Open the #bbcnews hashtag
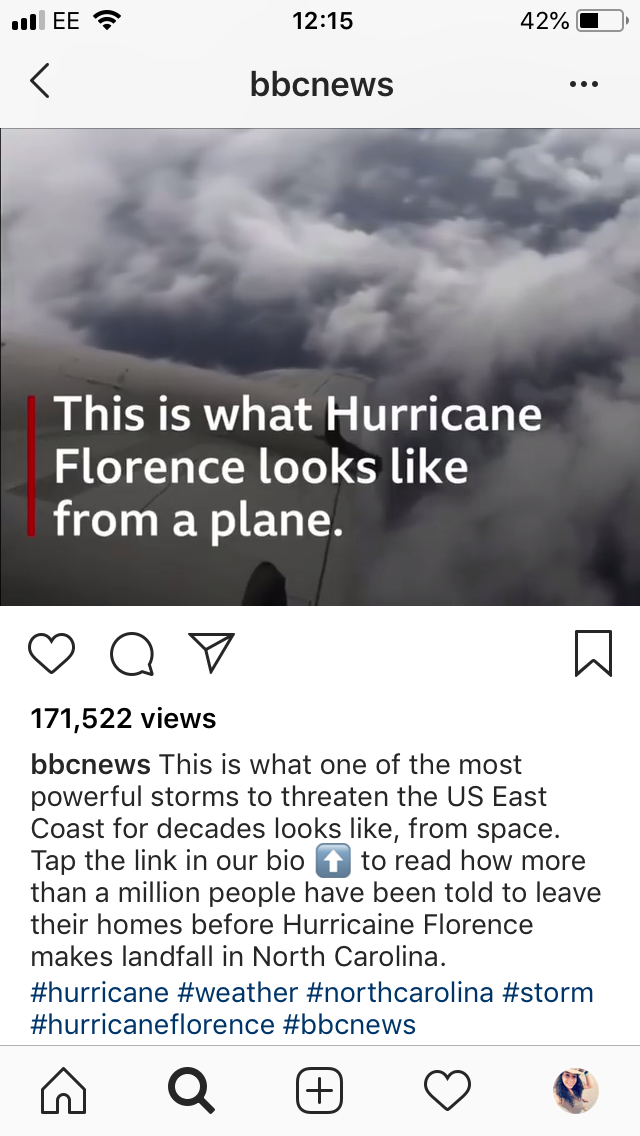 (x=350, y=1025)
